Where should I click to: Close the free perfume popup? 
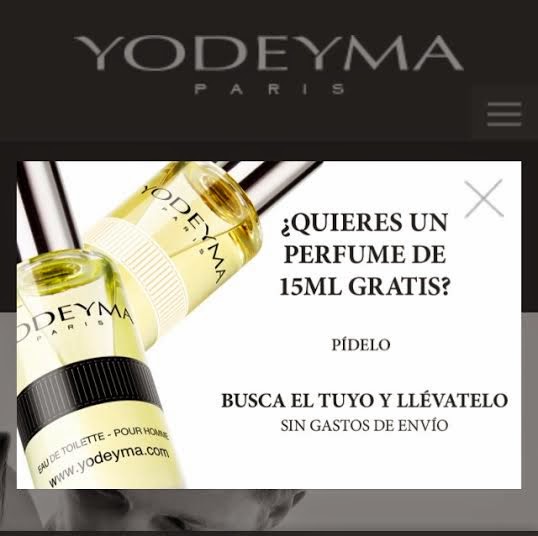(484, 198)
